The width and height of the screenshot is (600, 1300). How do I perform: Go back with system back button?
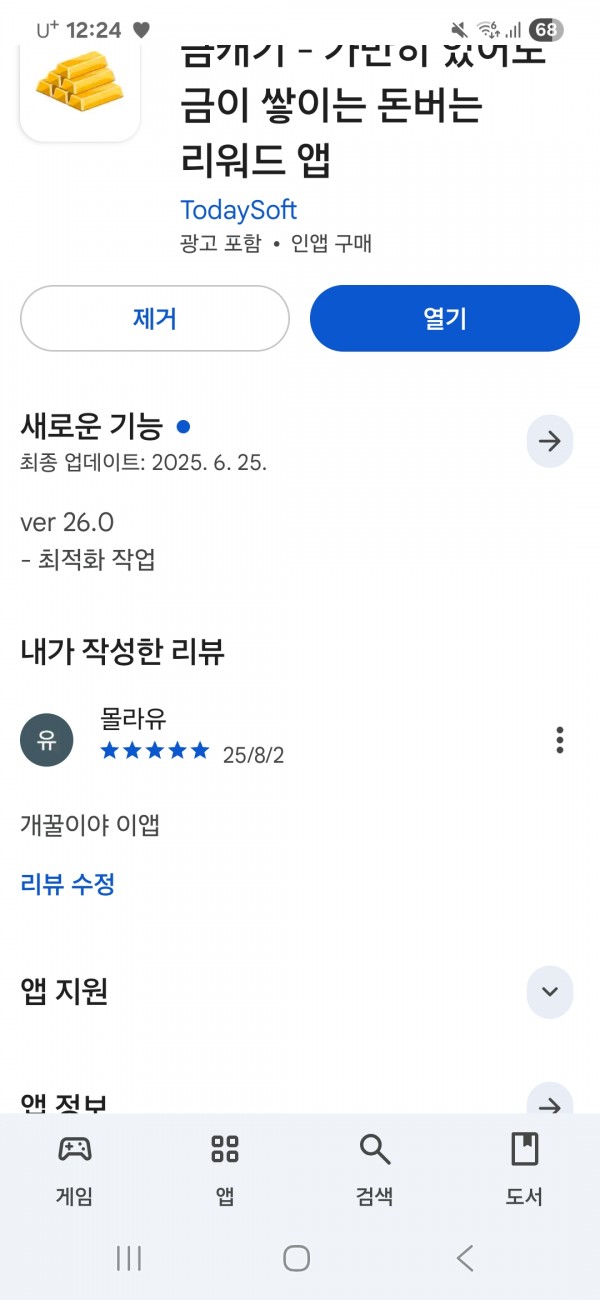pos(465,1258)
